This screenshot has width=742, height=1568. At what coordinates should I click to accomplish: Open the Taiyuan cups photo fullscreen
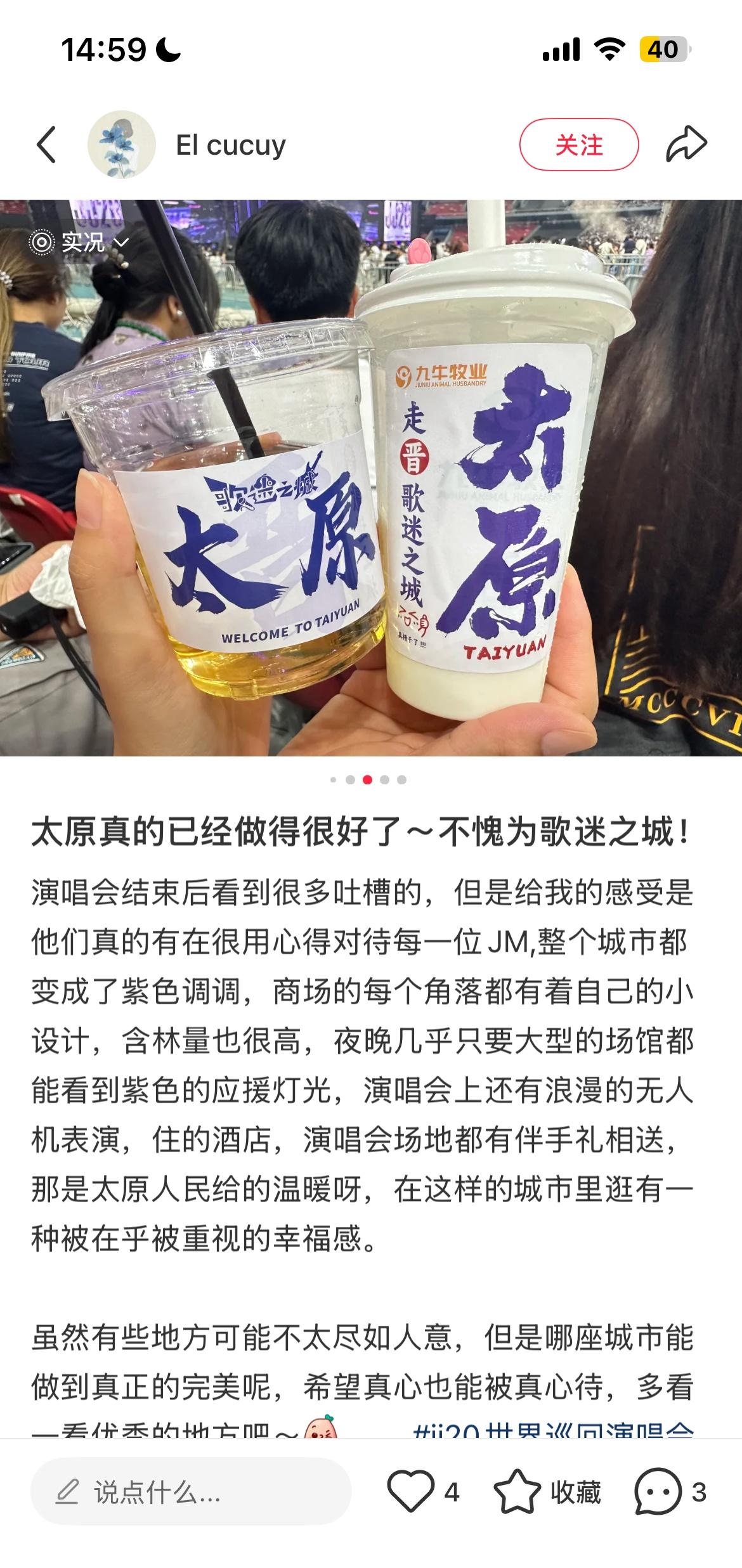371,478
